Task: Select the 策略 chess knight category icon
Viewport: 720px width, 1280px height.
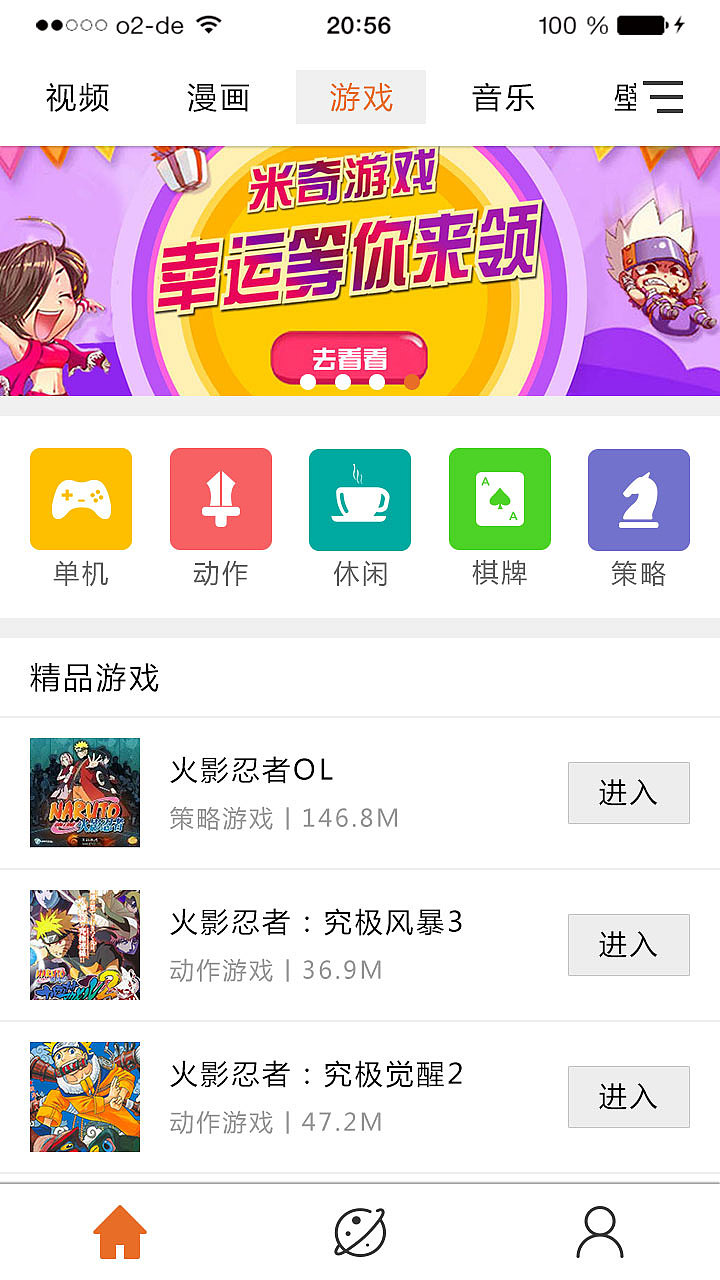Action: [x=640, y=499]
